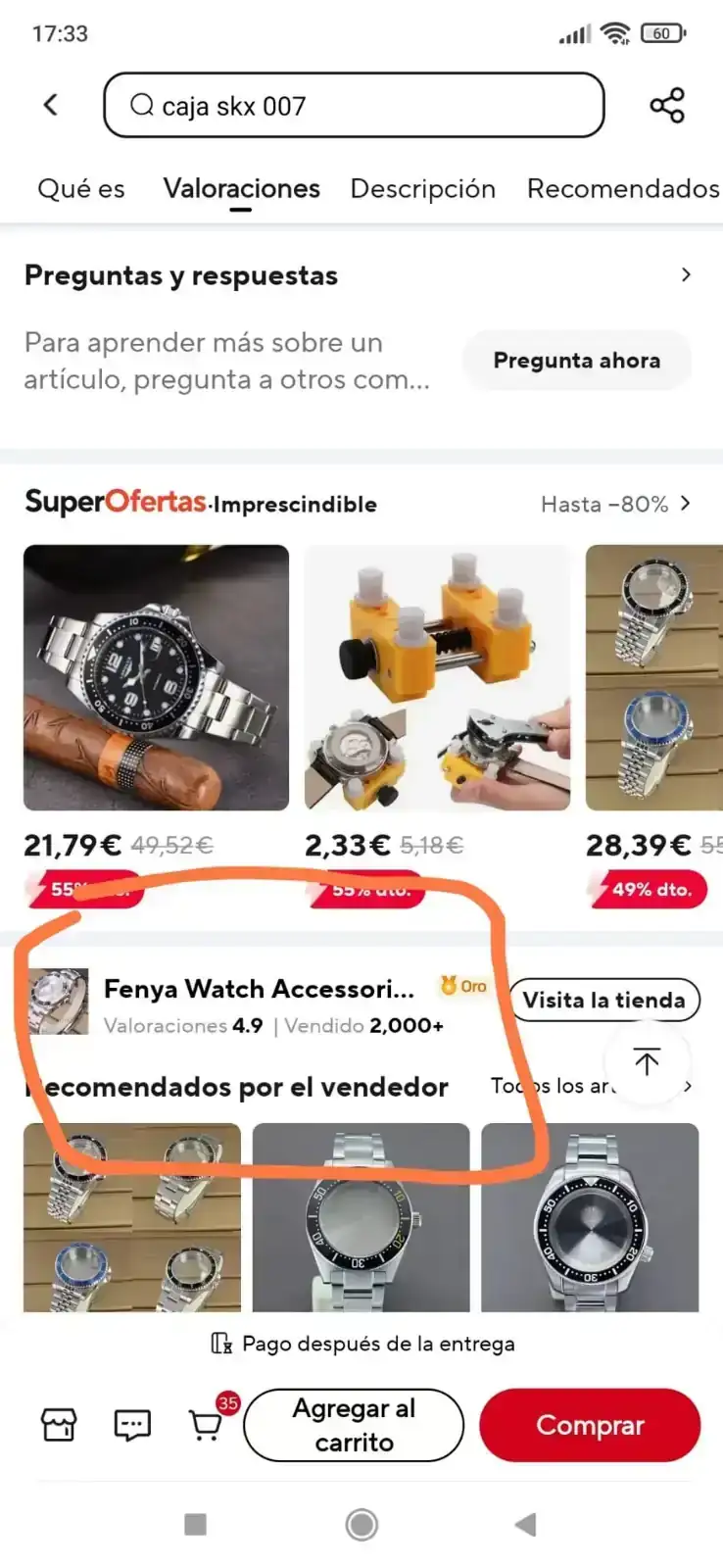This screenshot has height=1568, width=723.
Task: Jump back to top of page
Action: 647,1061
